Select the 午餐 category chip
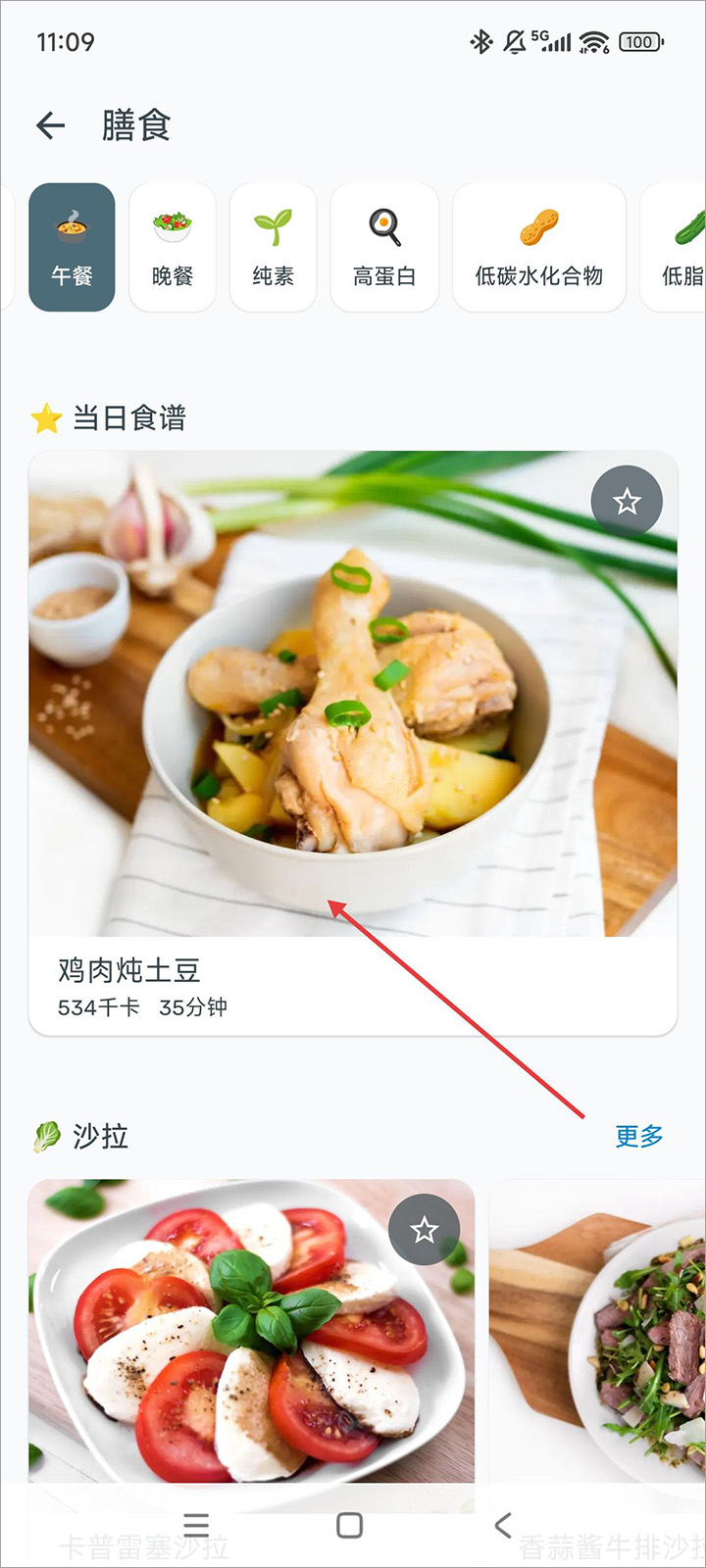706x1568 pixels. coord(72,247)
